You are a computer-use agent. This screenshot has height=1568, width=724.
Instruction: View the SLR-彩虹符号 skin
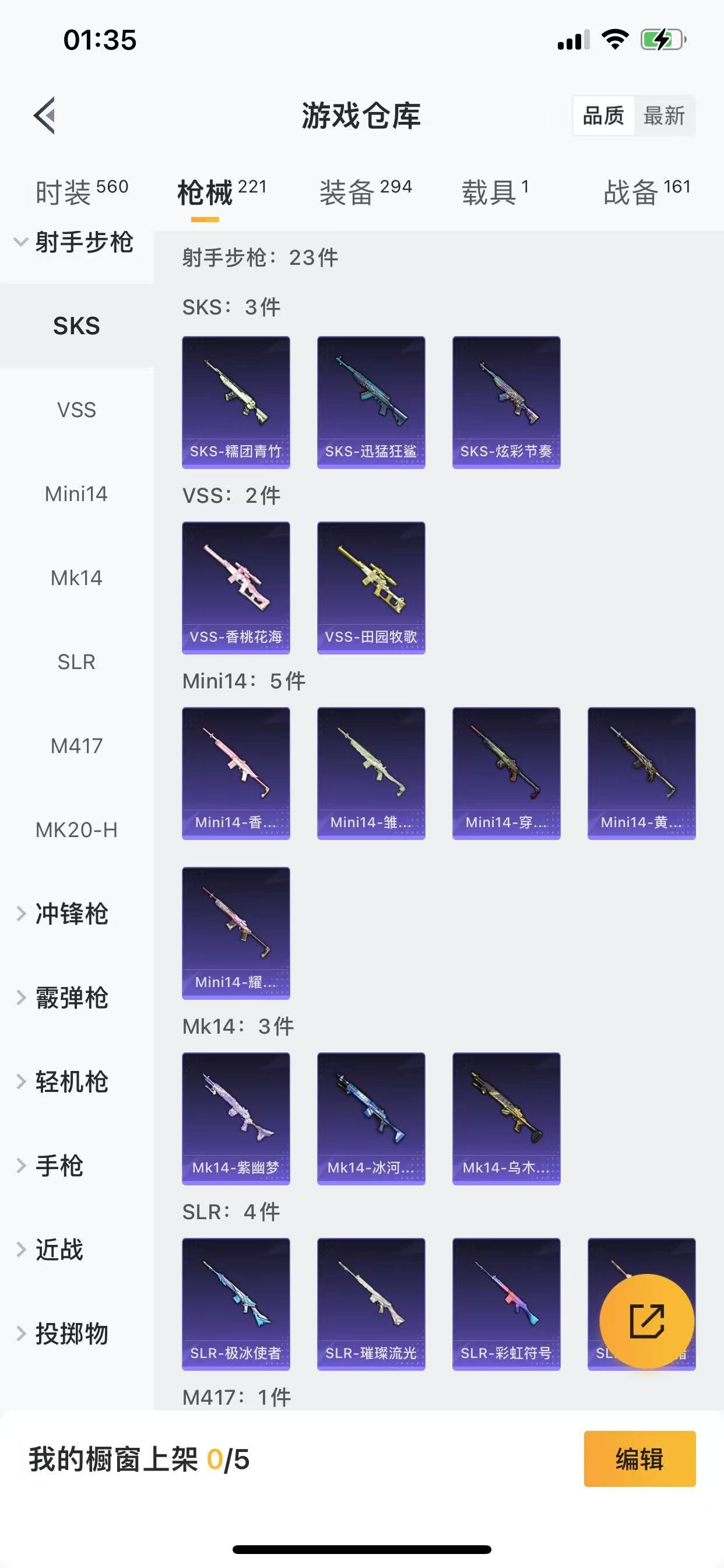click(x=506, y=1304)
